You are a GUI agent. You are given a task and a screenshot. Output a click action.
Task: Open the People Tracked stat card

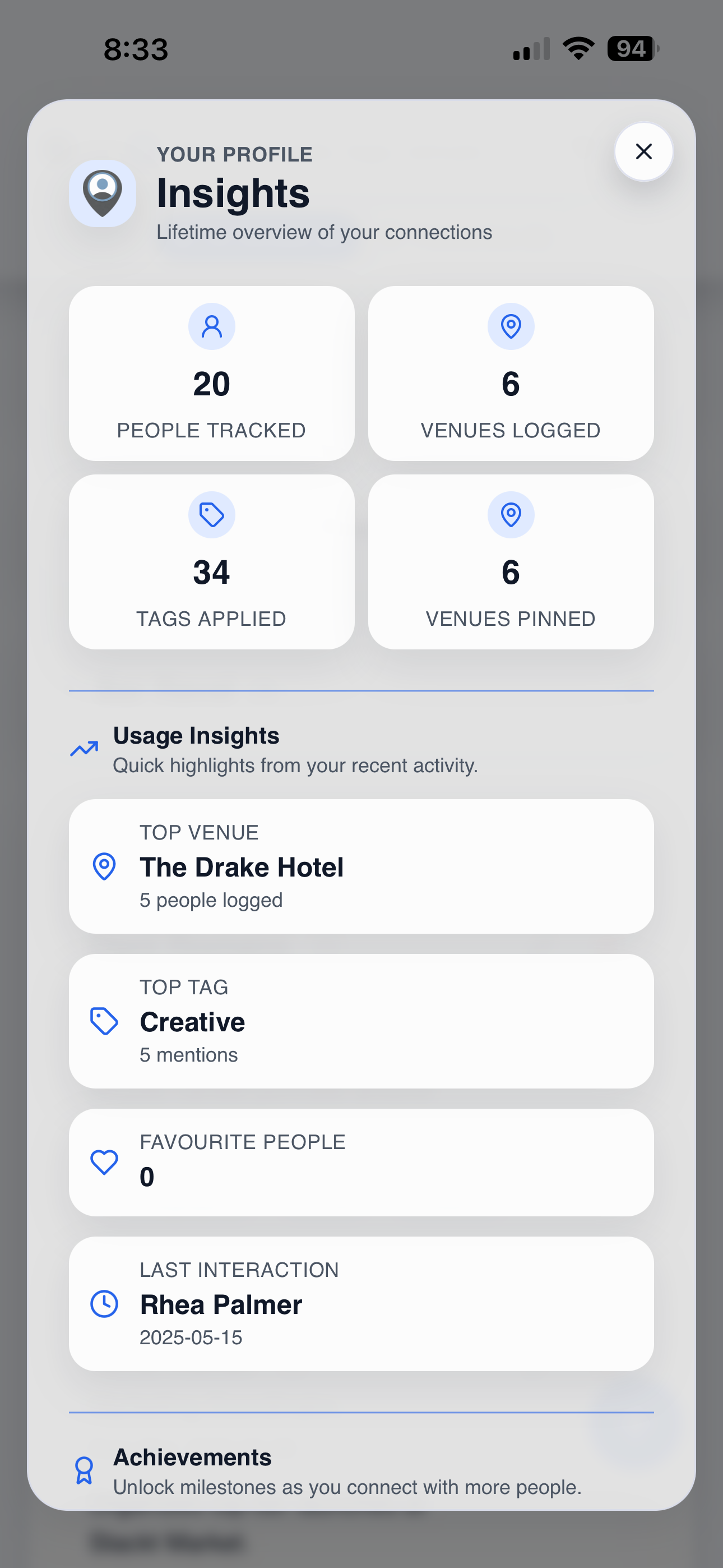[x=211, y=373]
